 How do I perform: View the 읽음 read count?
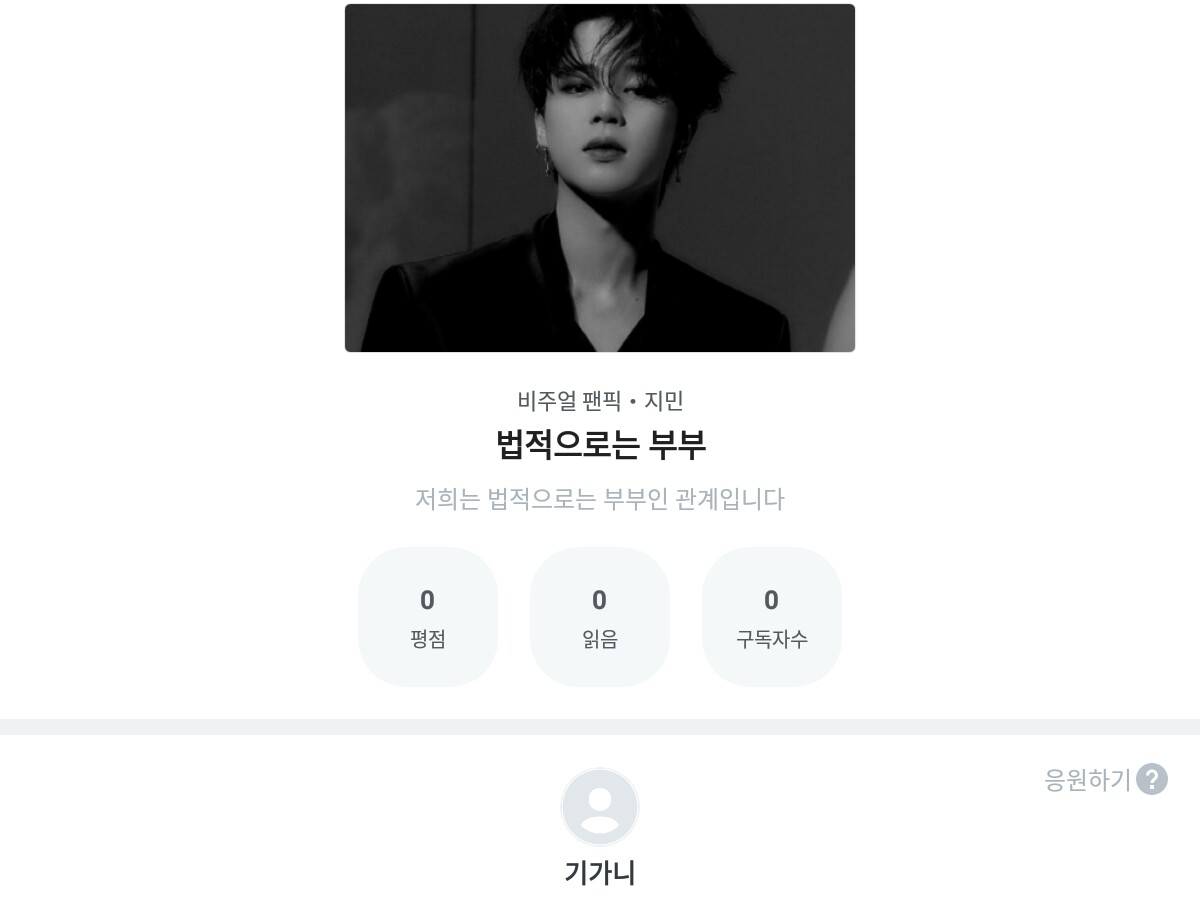click(600, 617)
